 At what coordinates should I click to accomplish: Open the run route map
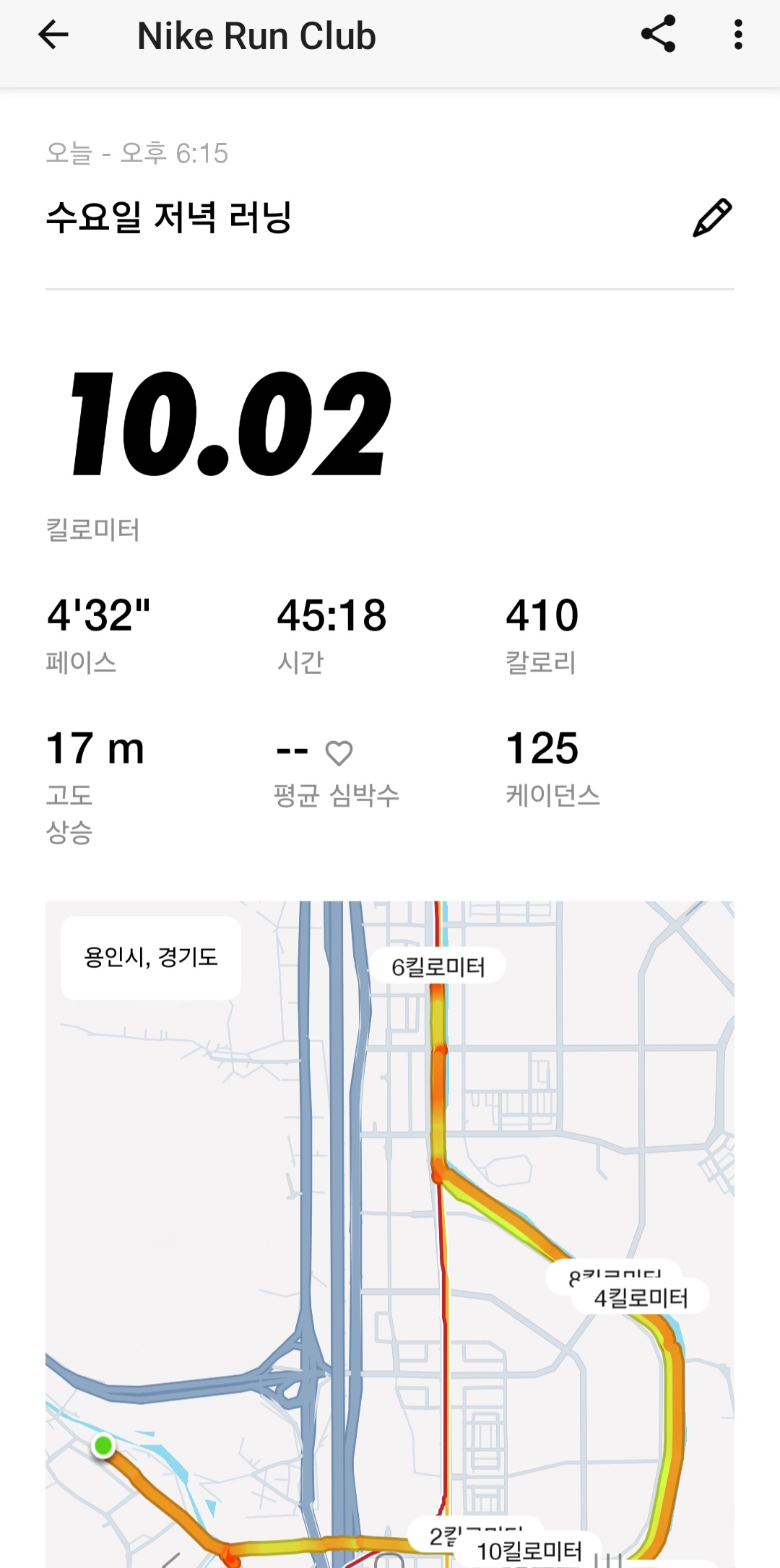tap(390, 1228)
